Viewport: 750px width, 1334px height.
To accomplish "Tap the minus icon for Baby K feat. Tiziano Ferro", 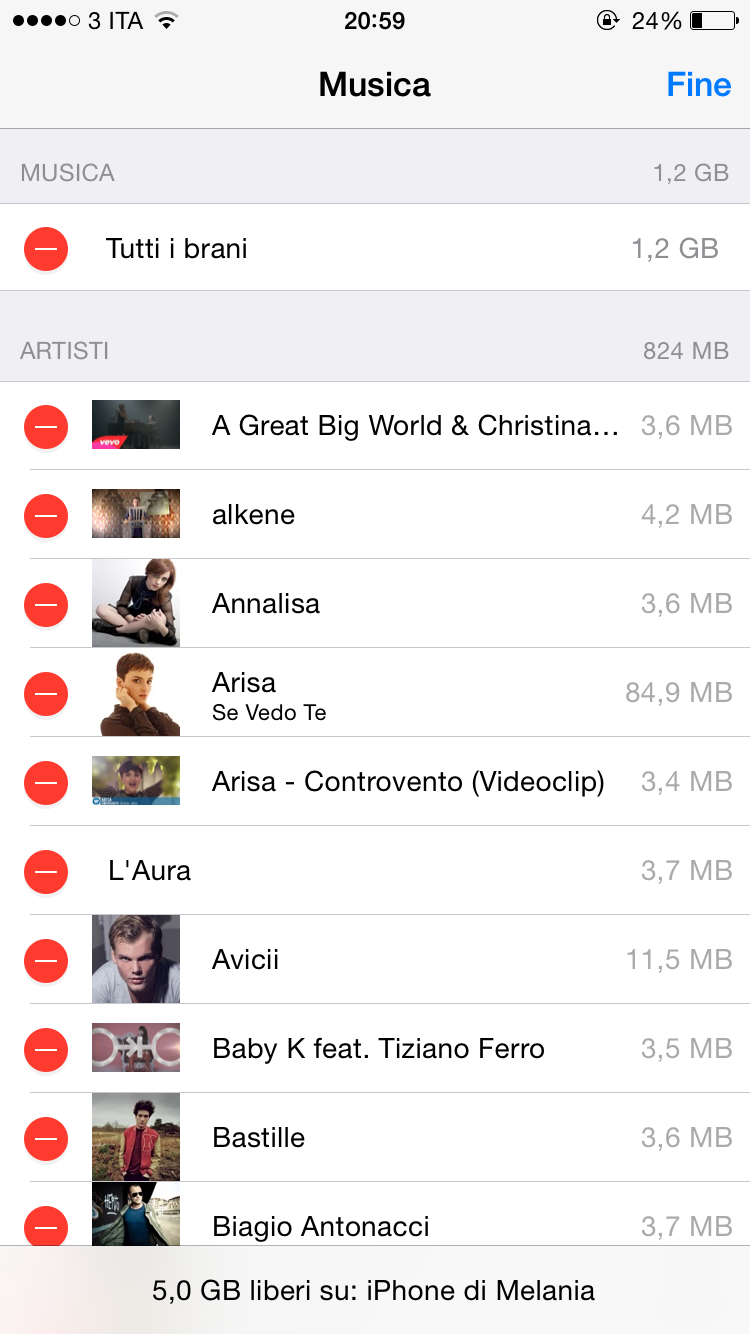I will [46, 1049].
